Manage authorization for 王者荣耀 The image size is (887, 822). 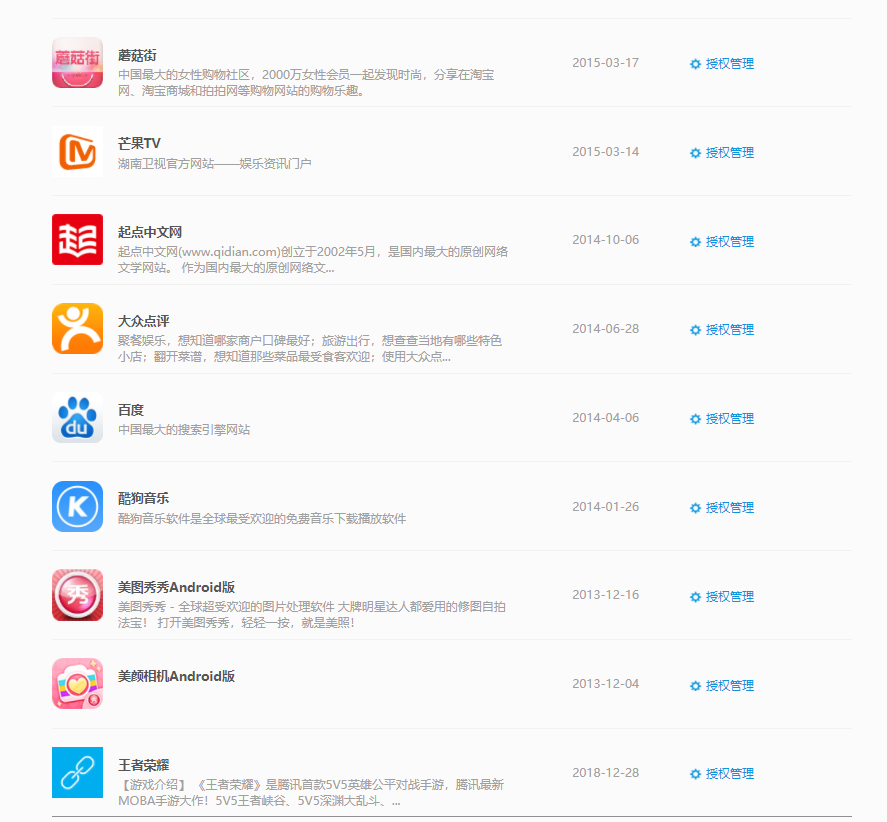pyautogui.click(x=728, y=774)
